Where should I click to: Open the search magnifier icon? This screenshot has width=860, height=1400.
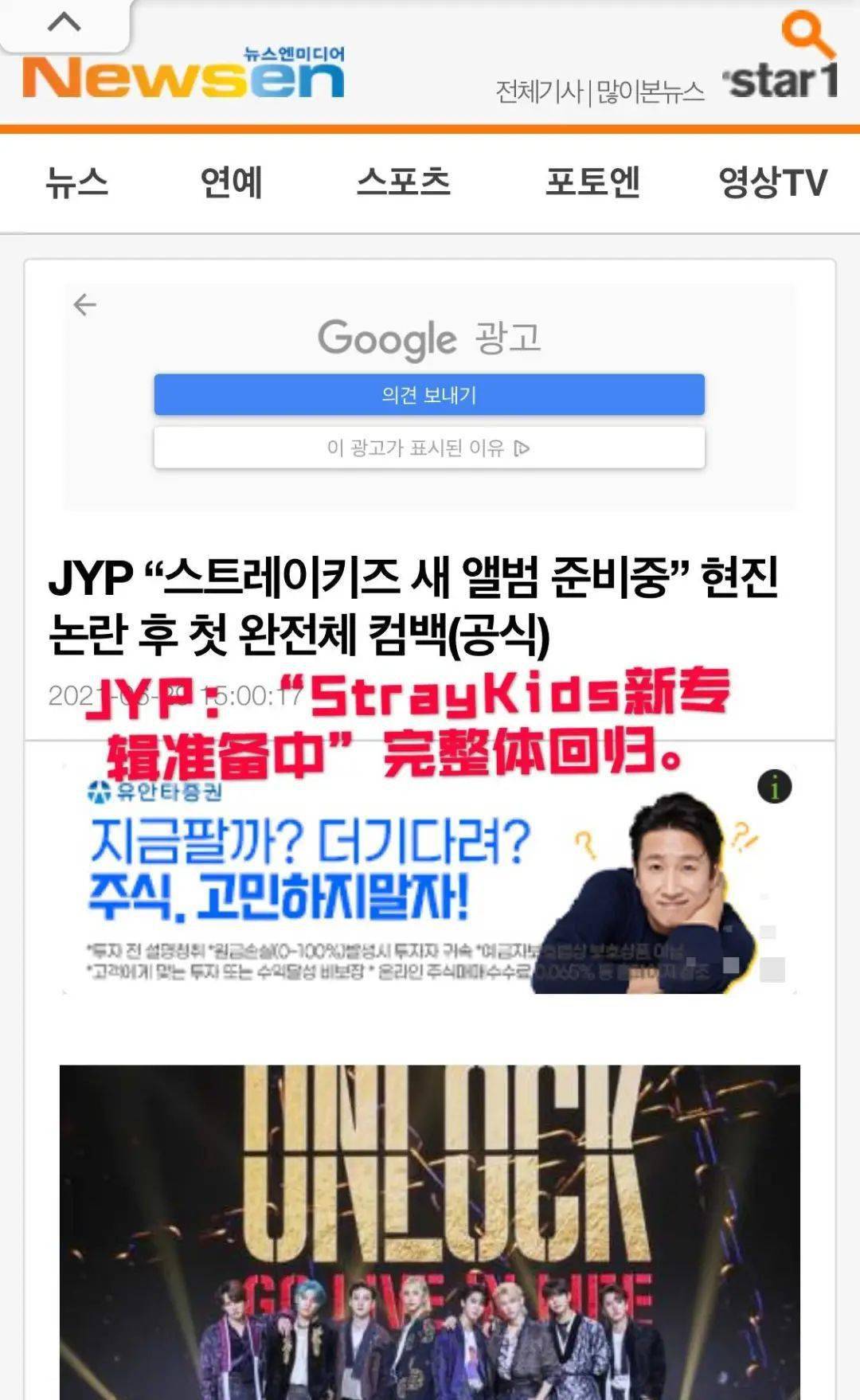point(807,32)
